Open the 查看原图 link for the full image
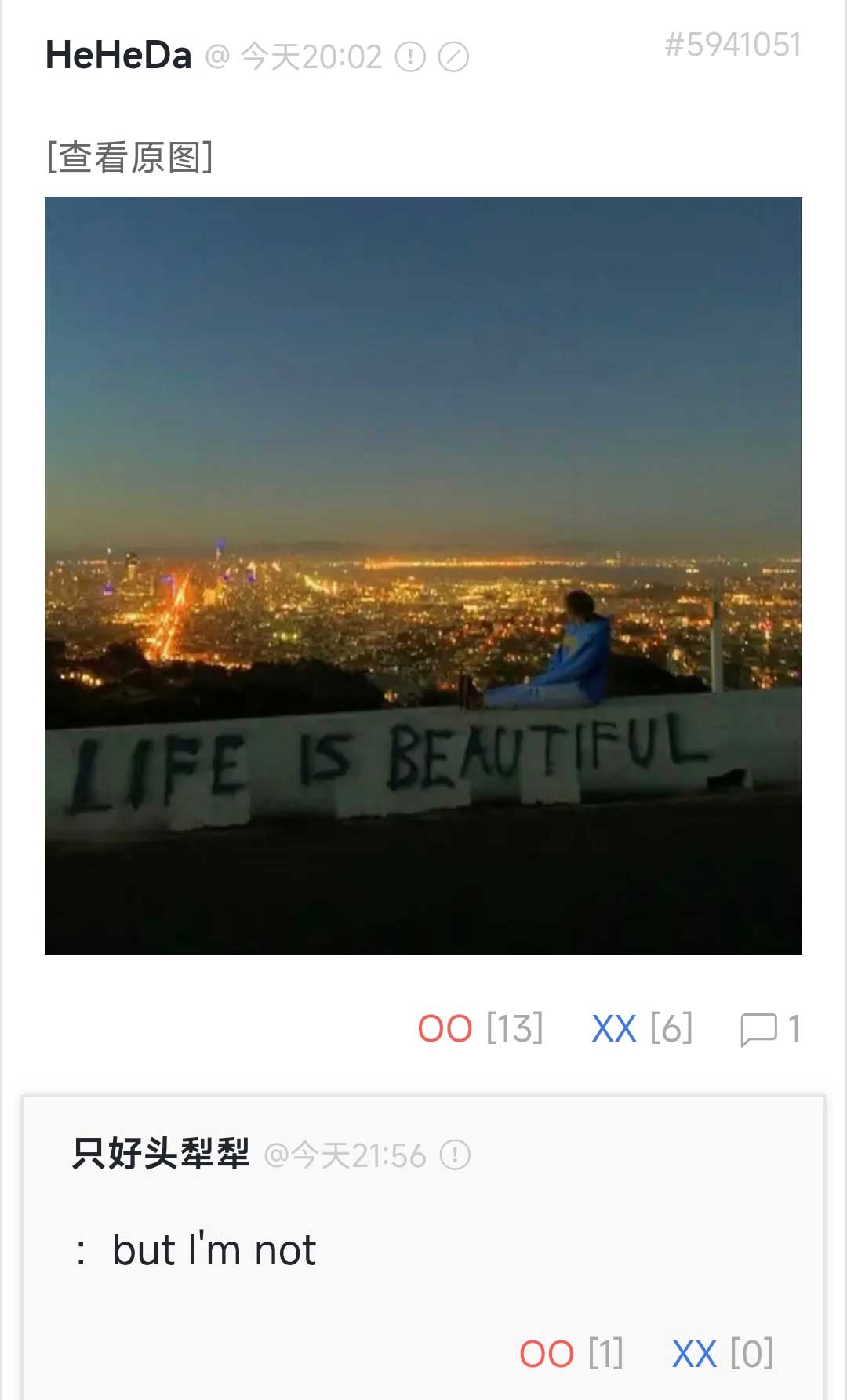The width and height of the screenshot is (847, 1400). coord(129,157)
